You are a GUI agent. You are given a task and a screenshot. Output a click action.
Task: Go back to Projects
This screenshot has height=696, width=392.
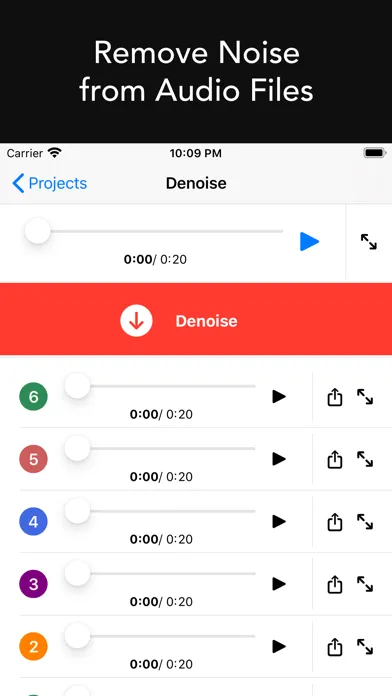(49, 183)
